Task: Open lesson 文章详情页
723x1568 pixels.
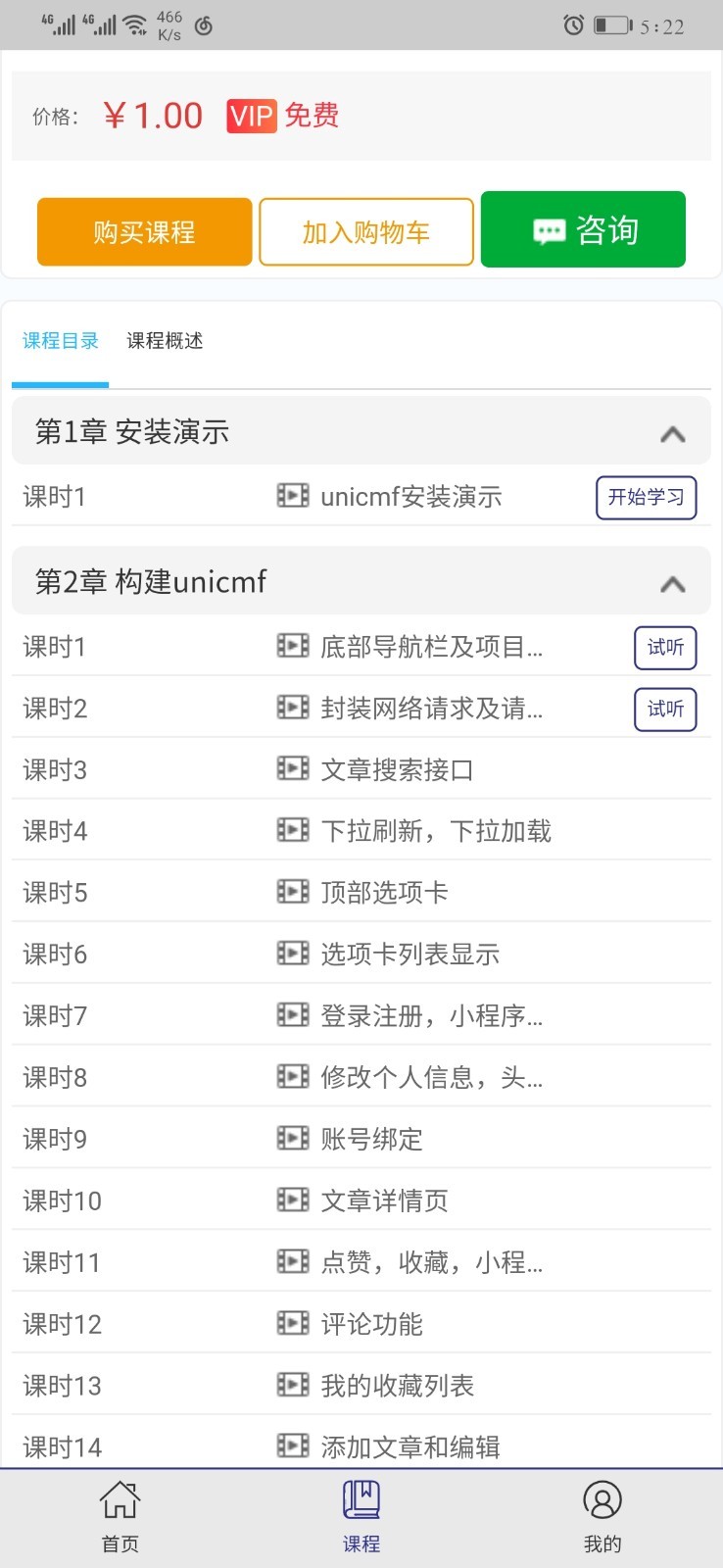Action: [384, 1201]
